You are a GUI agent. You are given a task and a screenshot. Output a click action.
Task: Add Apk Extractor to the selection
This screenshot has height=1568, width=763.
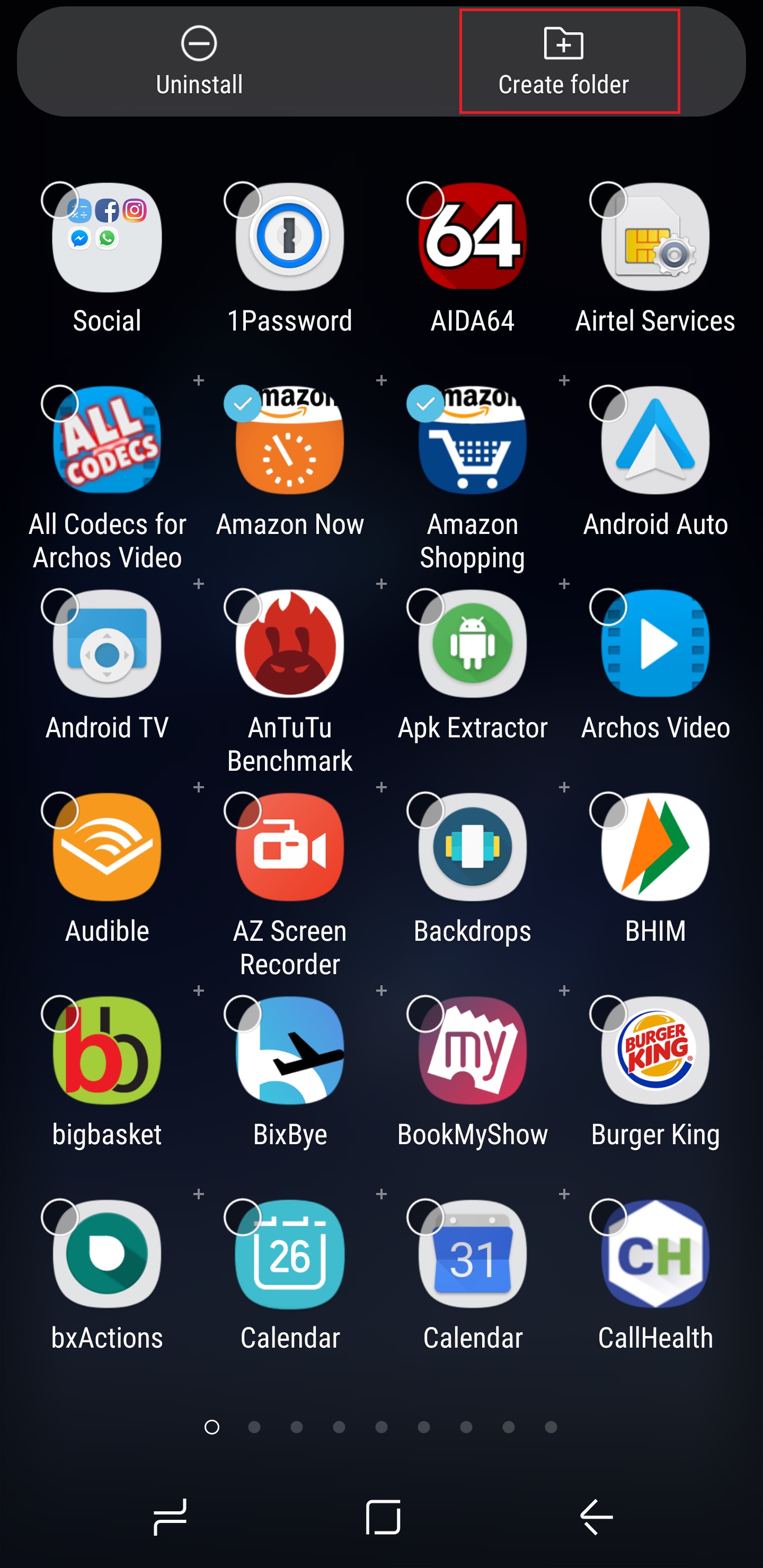(425, 607)
